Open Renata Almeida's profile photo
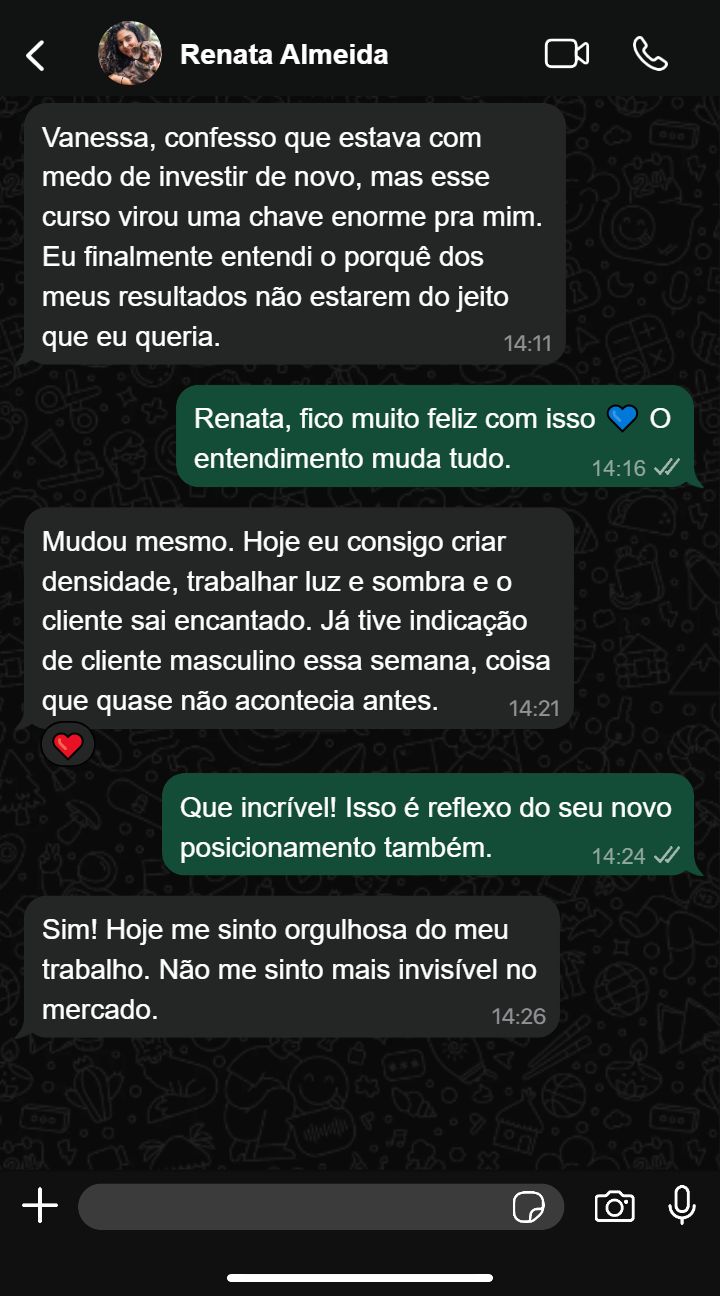This screenshot has width=720, height=1296. (130, 54)
